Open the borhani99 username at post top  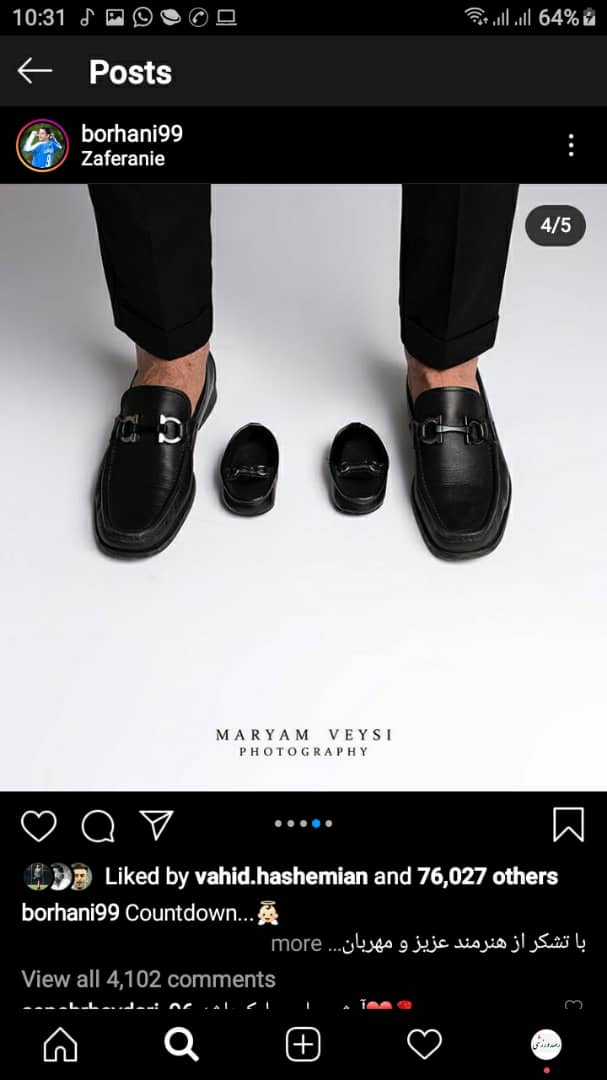point(131,133)
